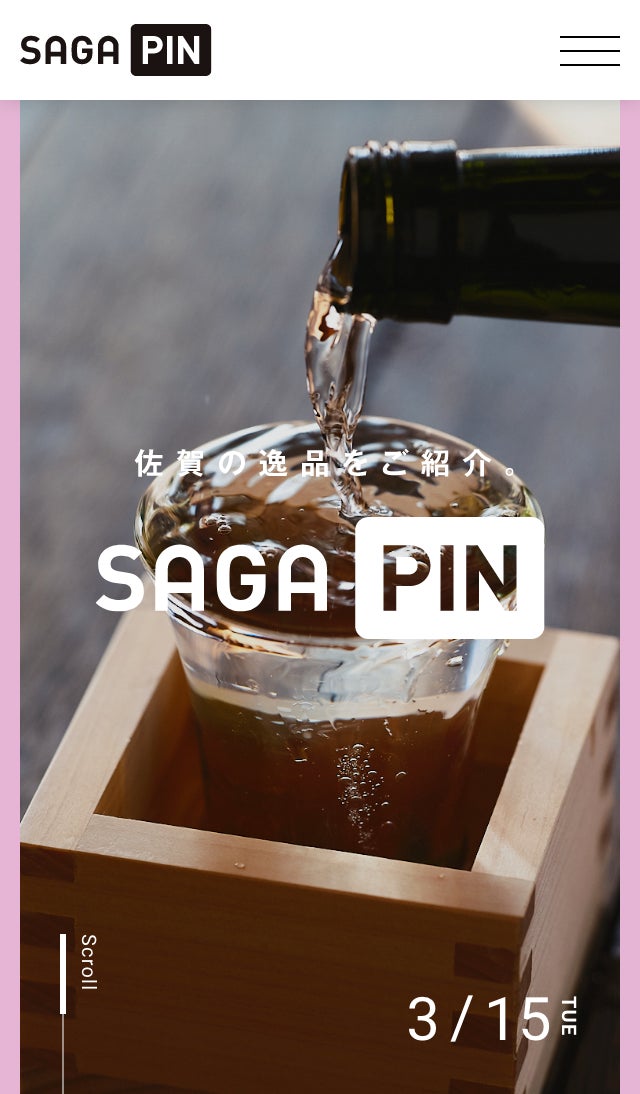
Task: Tap the SAGA PIN header logo
Action: pyautogui.click(x=116, y=50)
